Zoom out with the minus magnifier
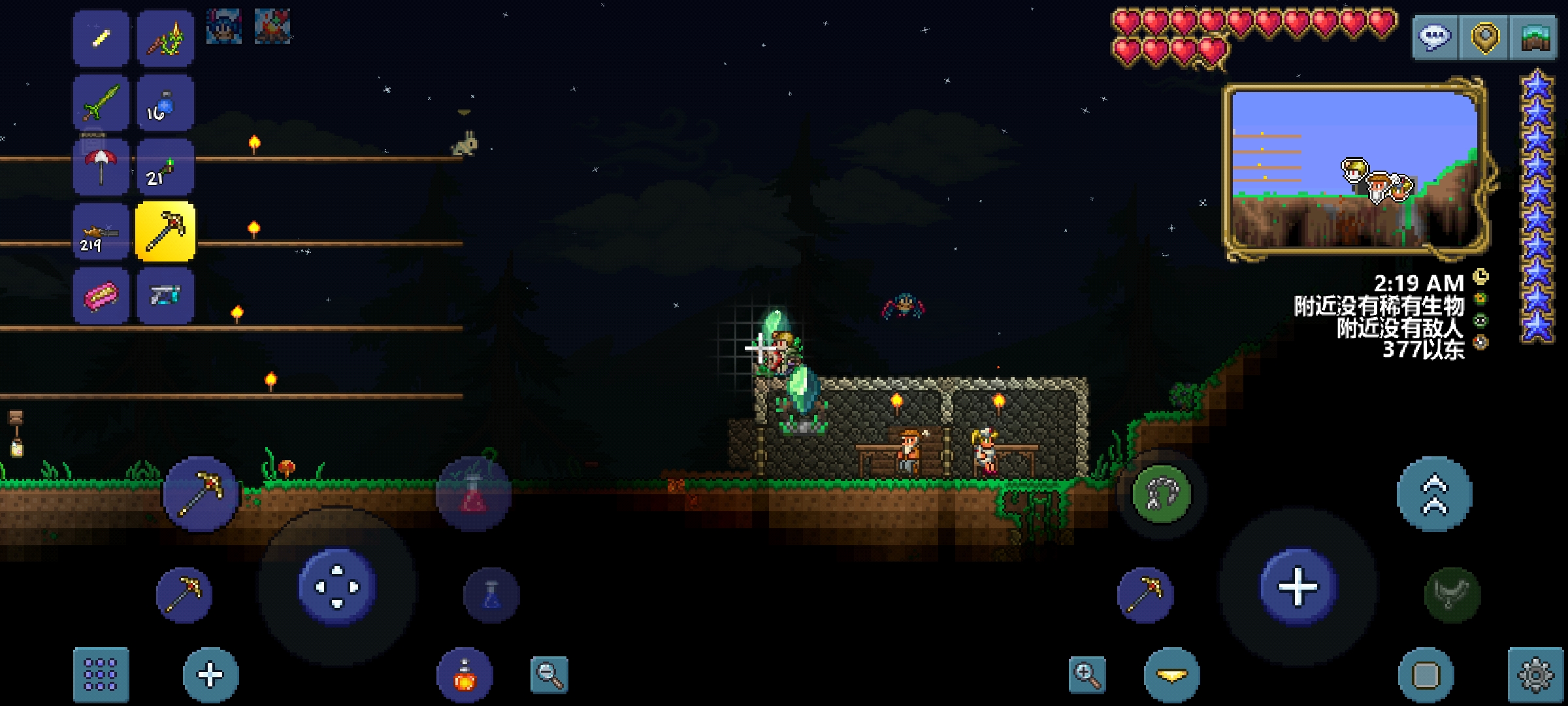Viewport: 1568px width, 706px height. coord(549,675)
